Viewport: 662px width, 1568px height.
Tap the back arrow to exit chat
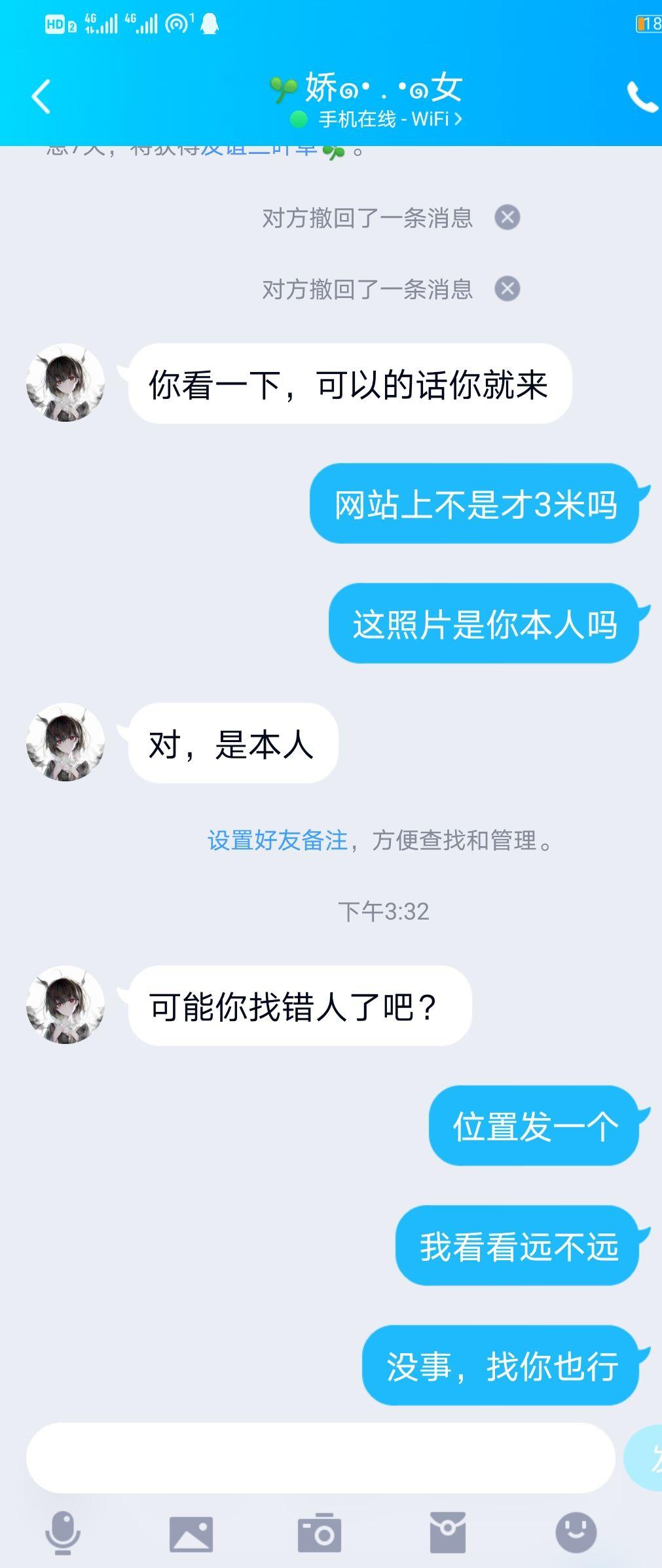39,96
